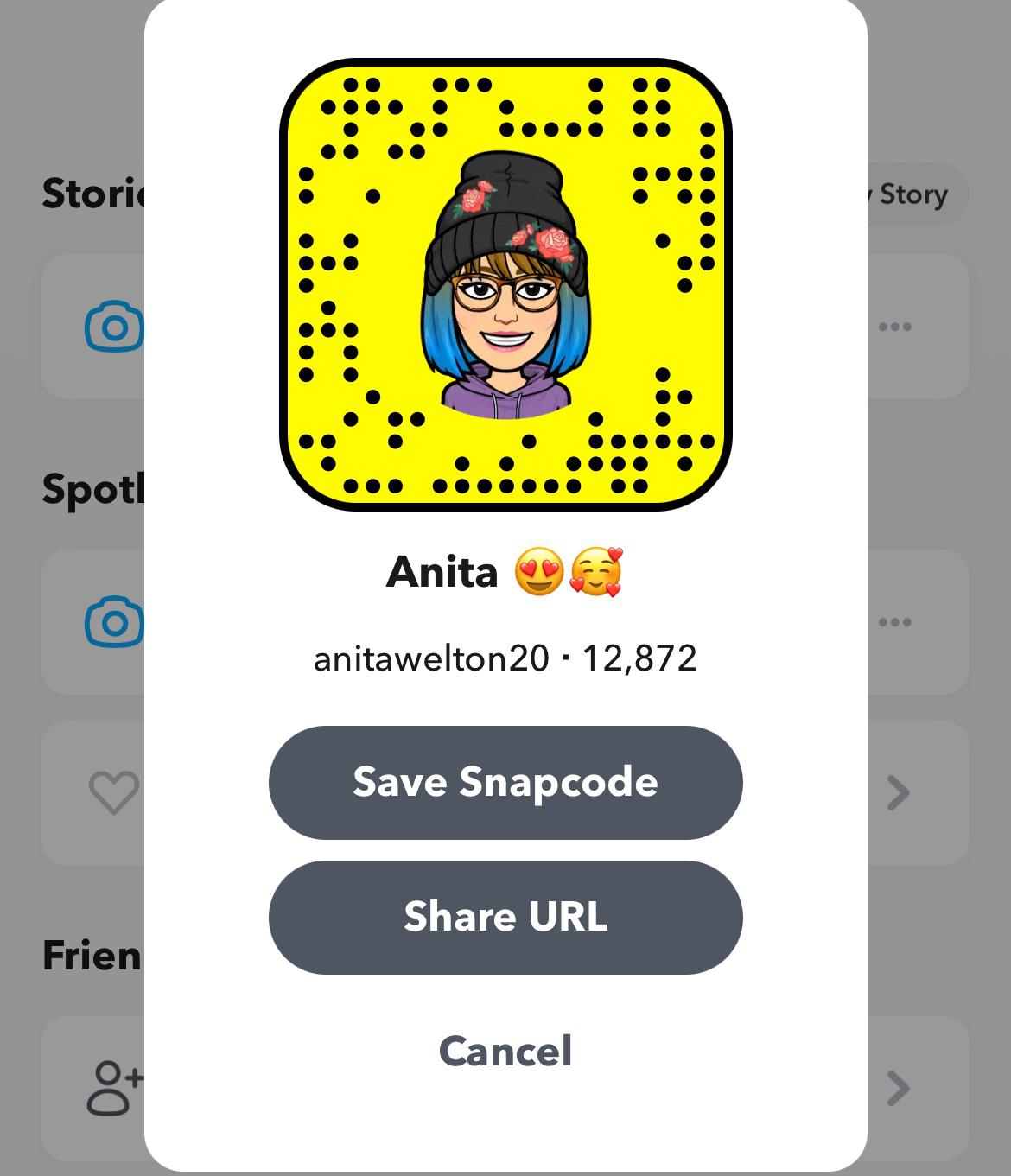Screen dimensions: 1011x1176
Task: Save the Snapcode to the device
Action: tap(505, 782)
